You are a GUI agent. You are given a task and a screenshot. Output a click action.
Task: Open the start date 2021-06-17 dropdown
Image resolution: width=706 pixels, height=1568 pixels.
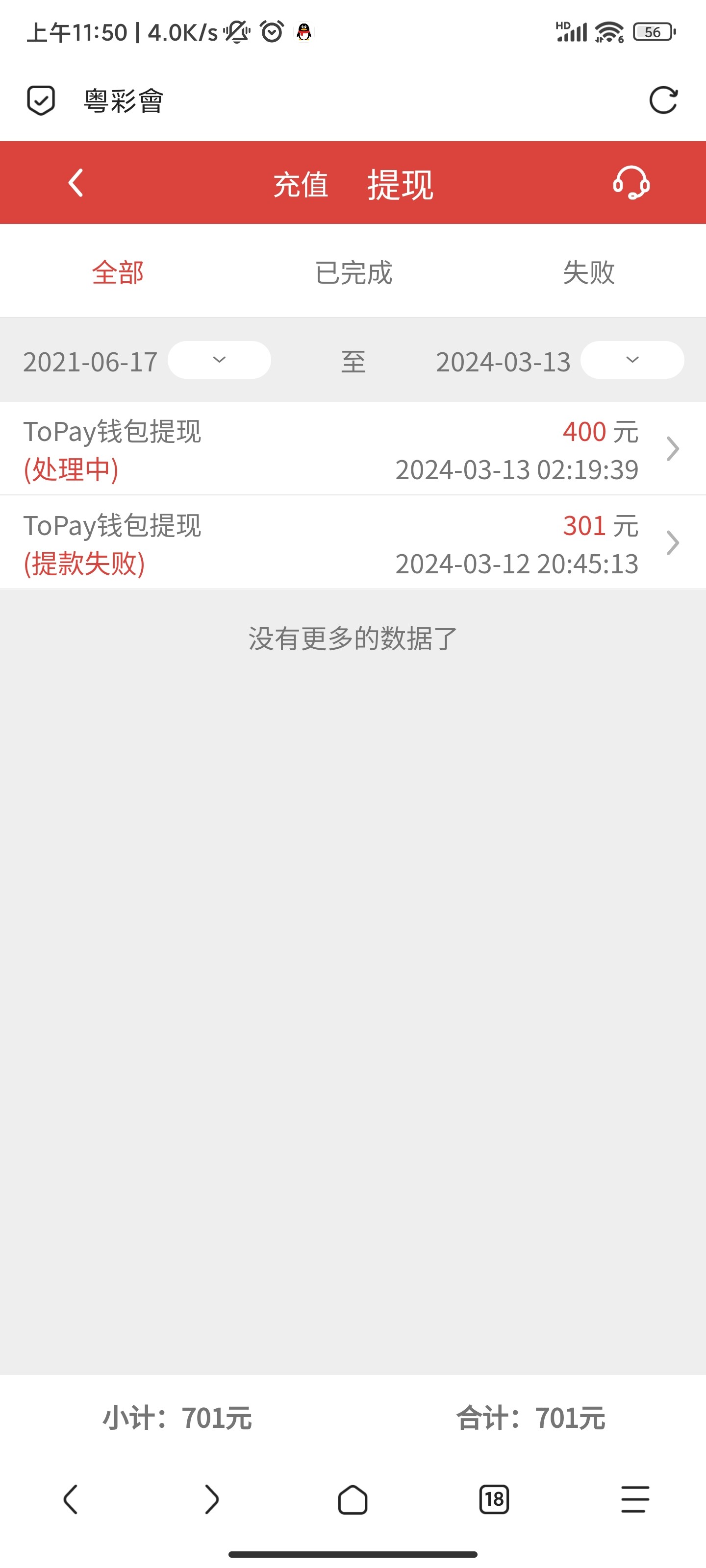point(219,360)
